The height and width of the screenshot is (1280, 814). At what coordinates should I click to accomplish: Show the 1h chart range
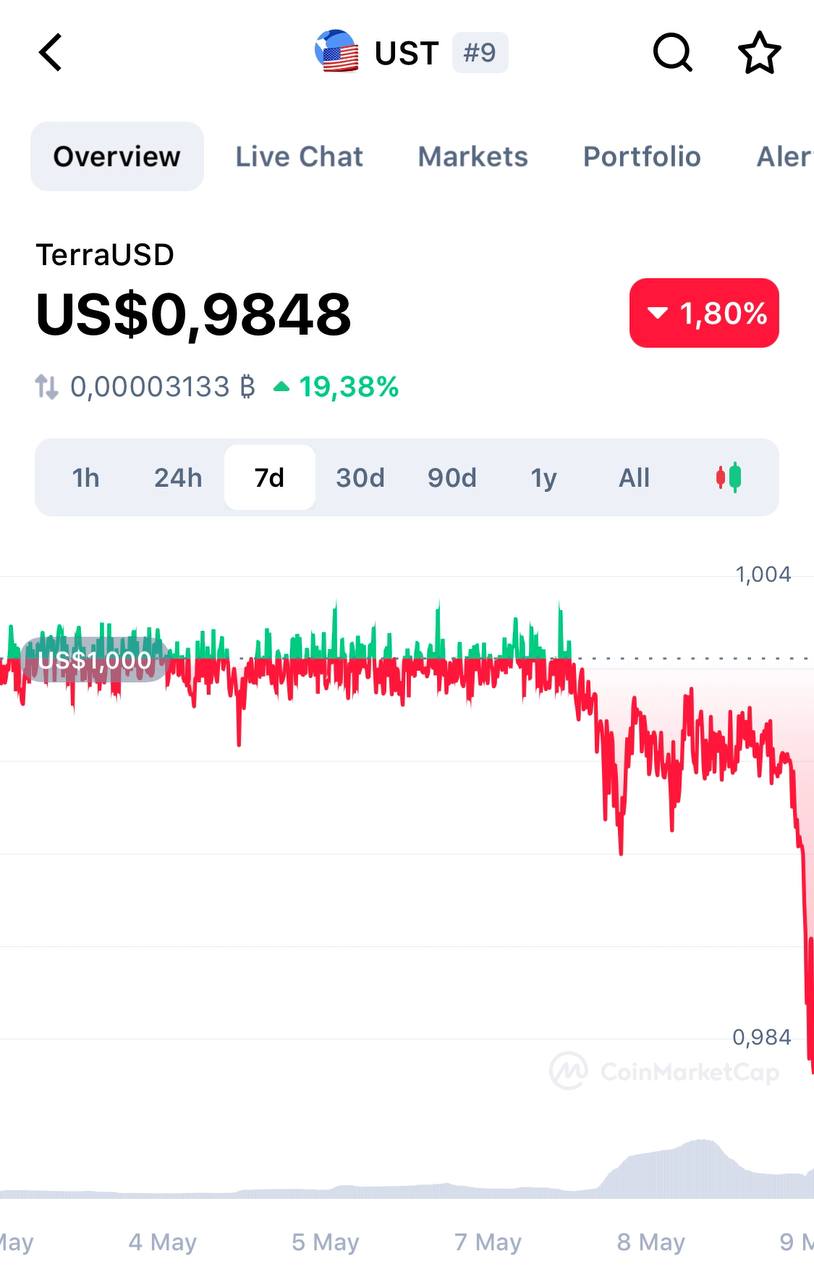(86, 478)
